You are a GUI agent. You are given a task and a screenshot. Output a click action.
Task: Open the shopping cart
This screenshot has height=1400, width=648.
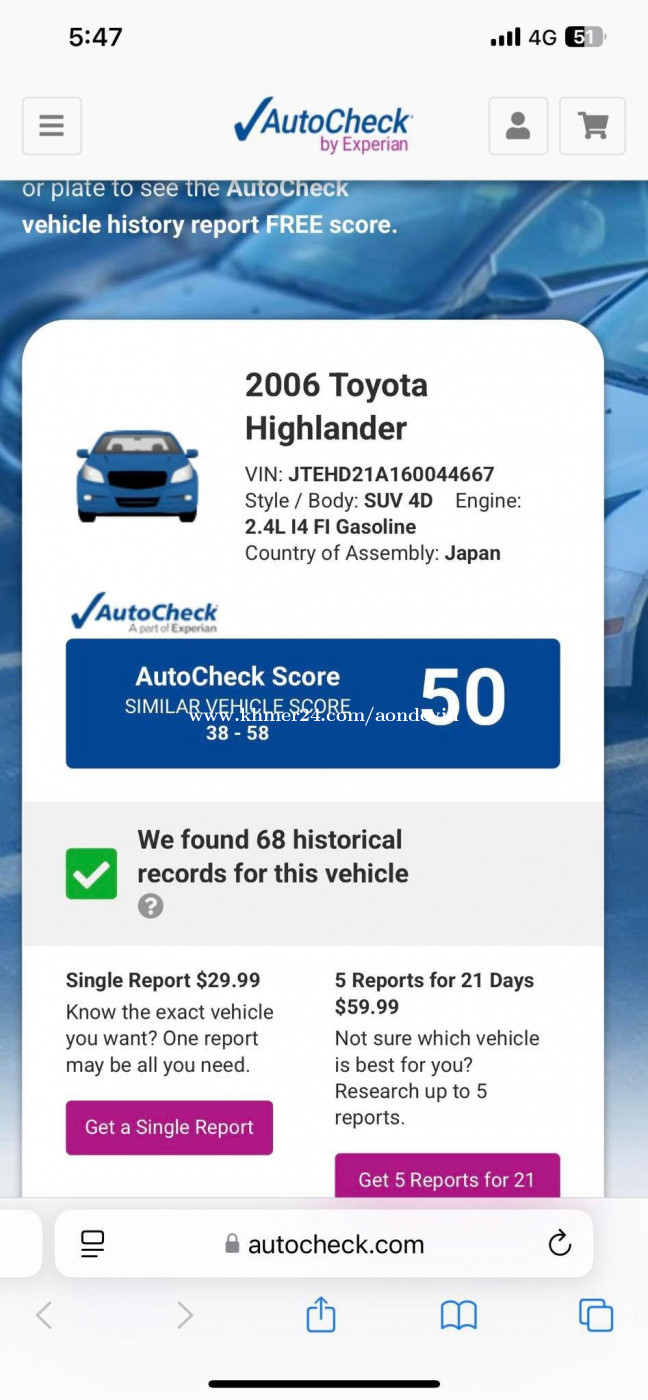coord(592,126)
